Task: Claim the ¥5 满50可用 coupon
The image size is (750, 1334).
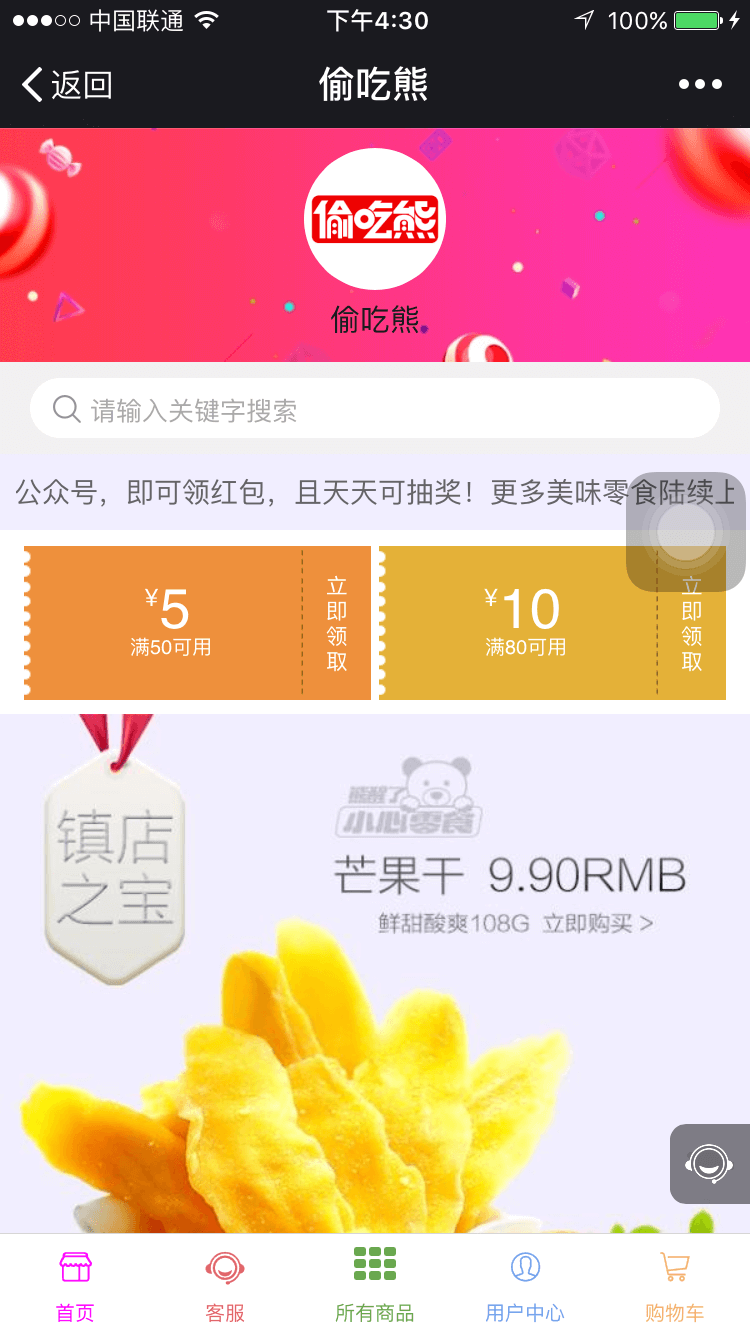Action: pyautogui.click(x=197, y=623)
